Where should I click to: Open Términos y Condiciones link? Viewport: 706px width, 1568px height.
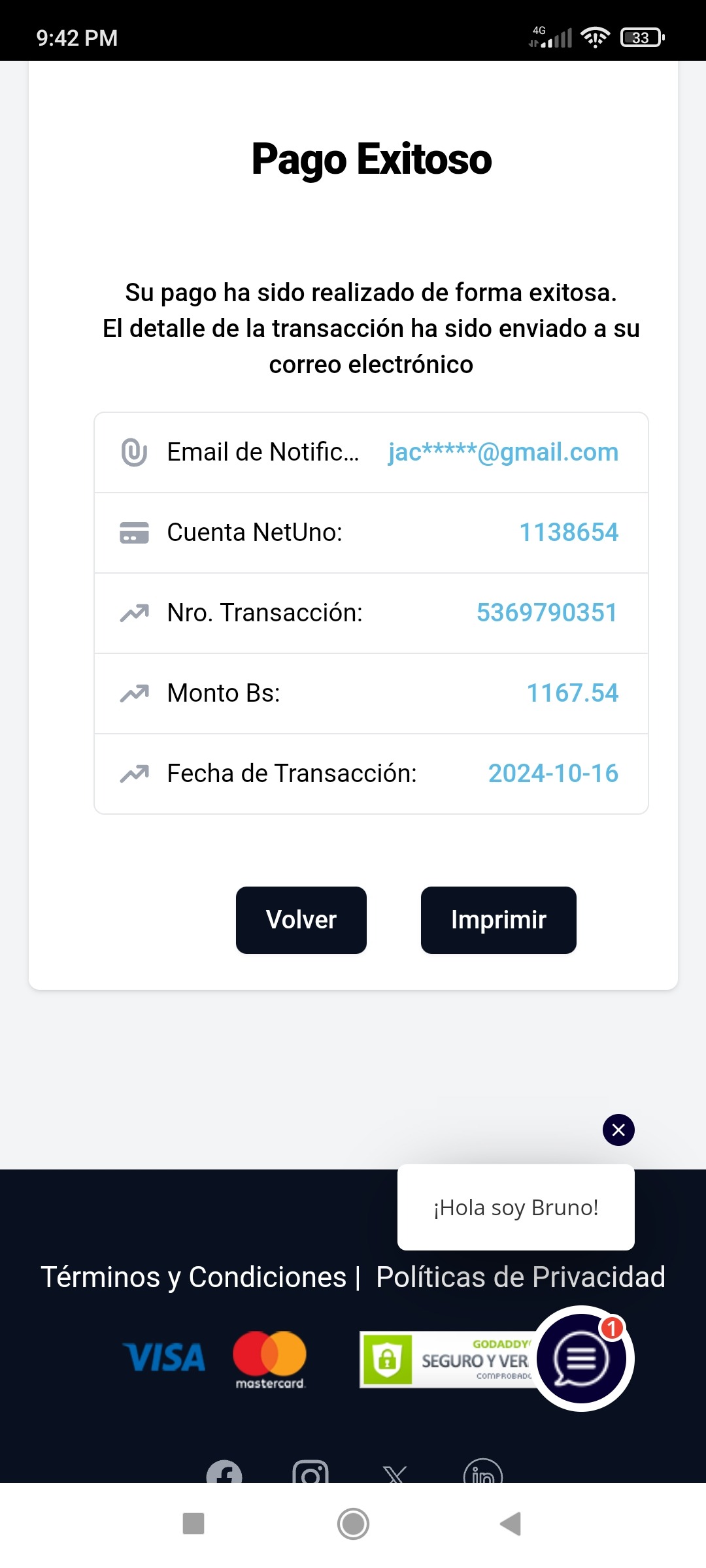point(193,1277)
